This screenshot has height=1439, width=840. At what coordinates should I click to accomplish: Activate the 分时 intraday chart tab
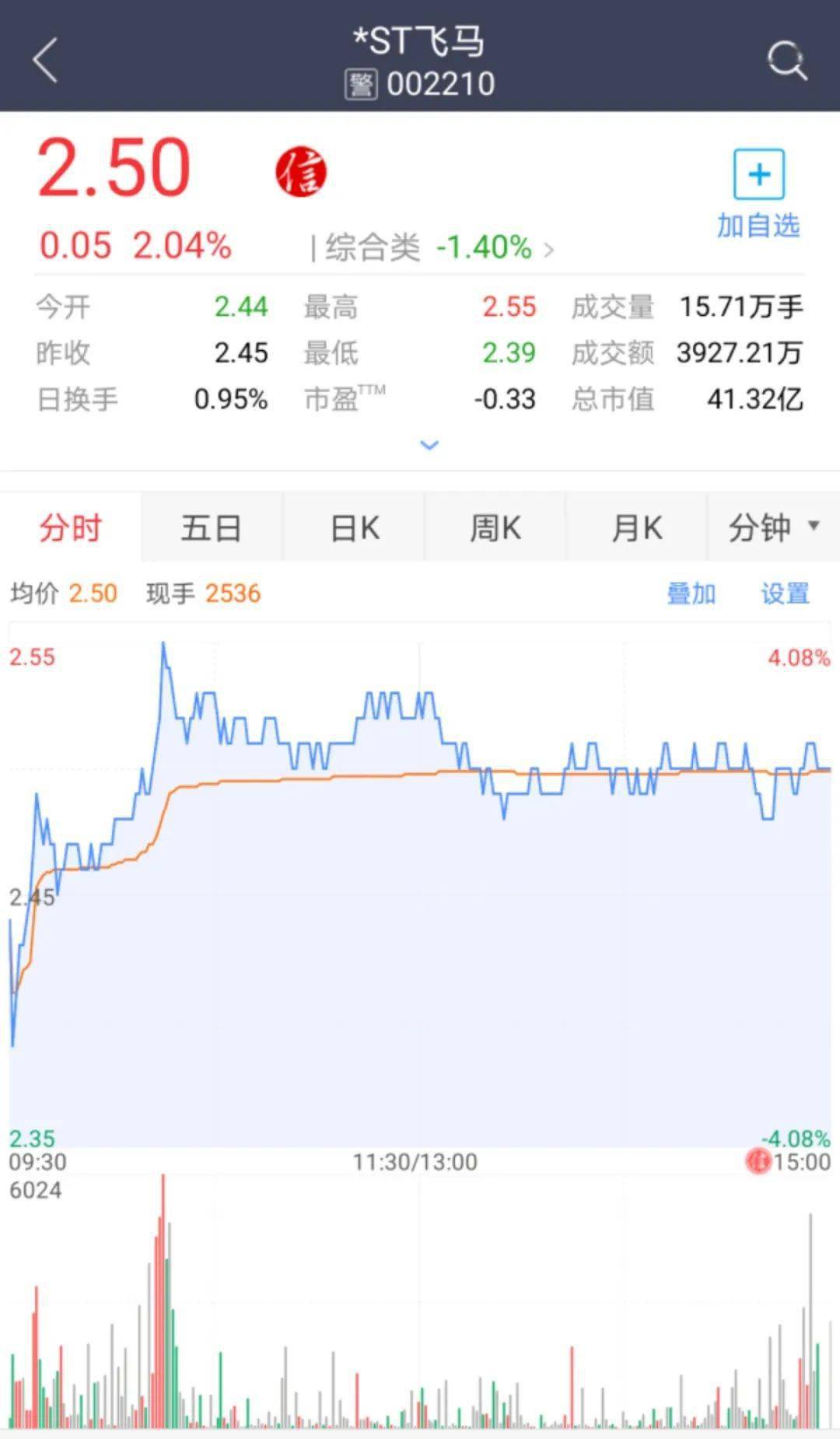click(x=70, y=527)
